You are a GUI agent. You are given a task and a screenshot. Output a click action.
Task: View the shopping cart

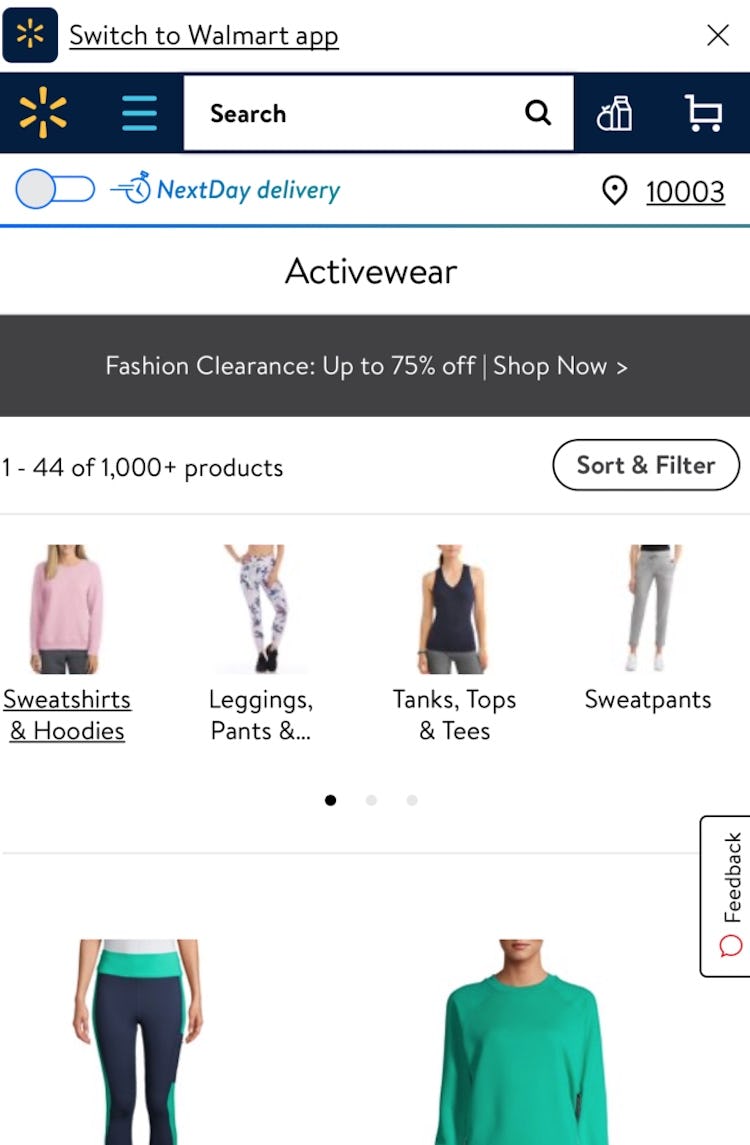703,113
